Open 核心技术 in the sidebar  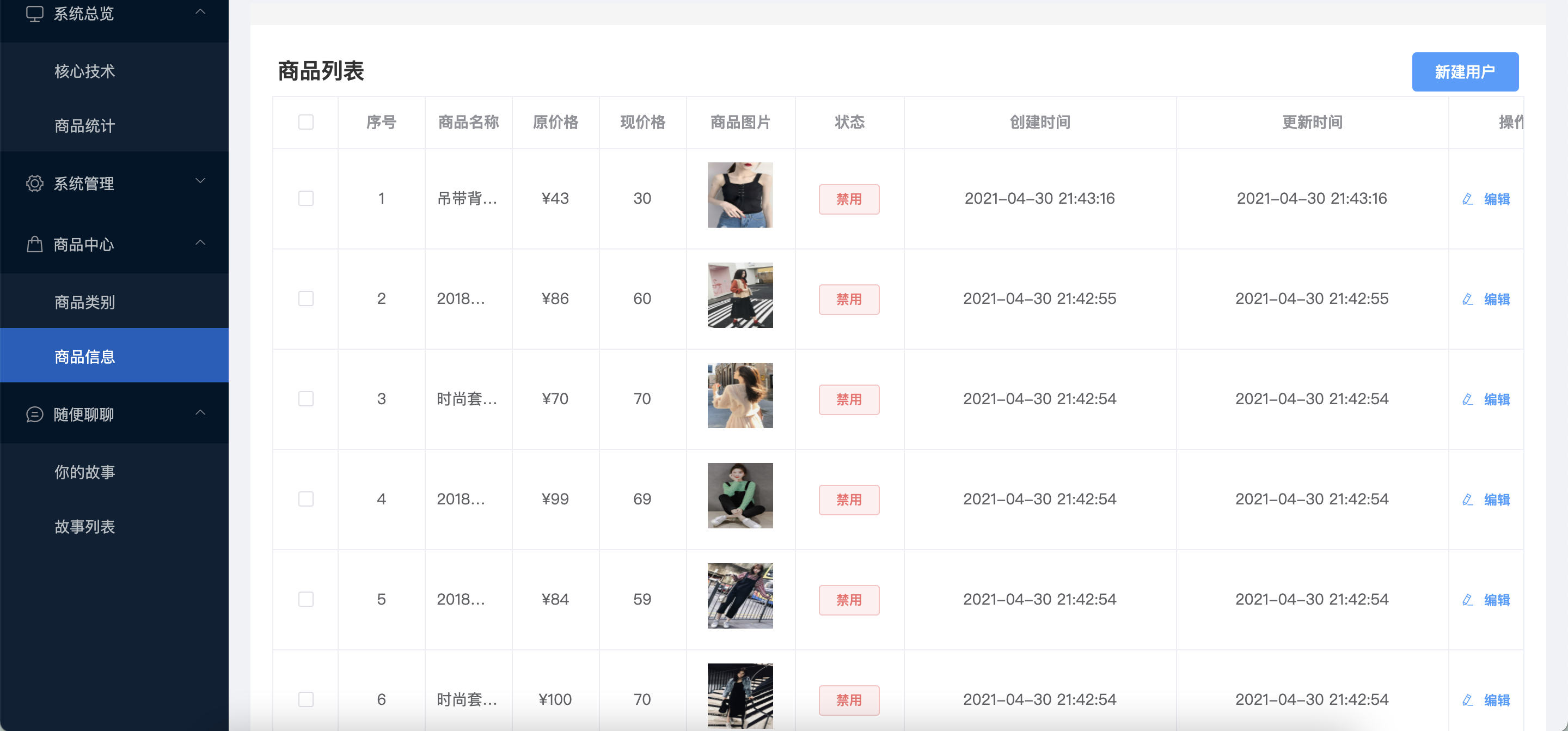point(84,71)
